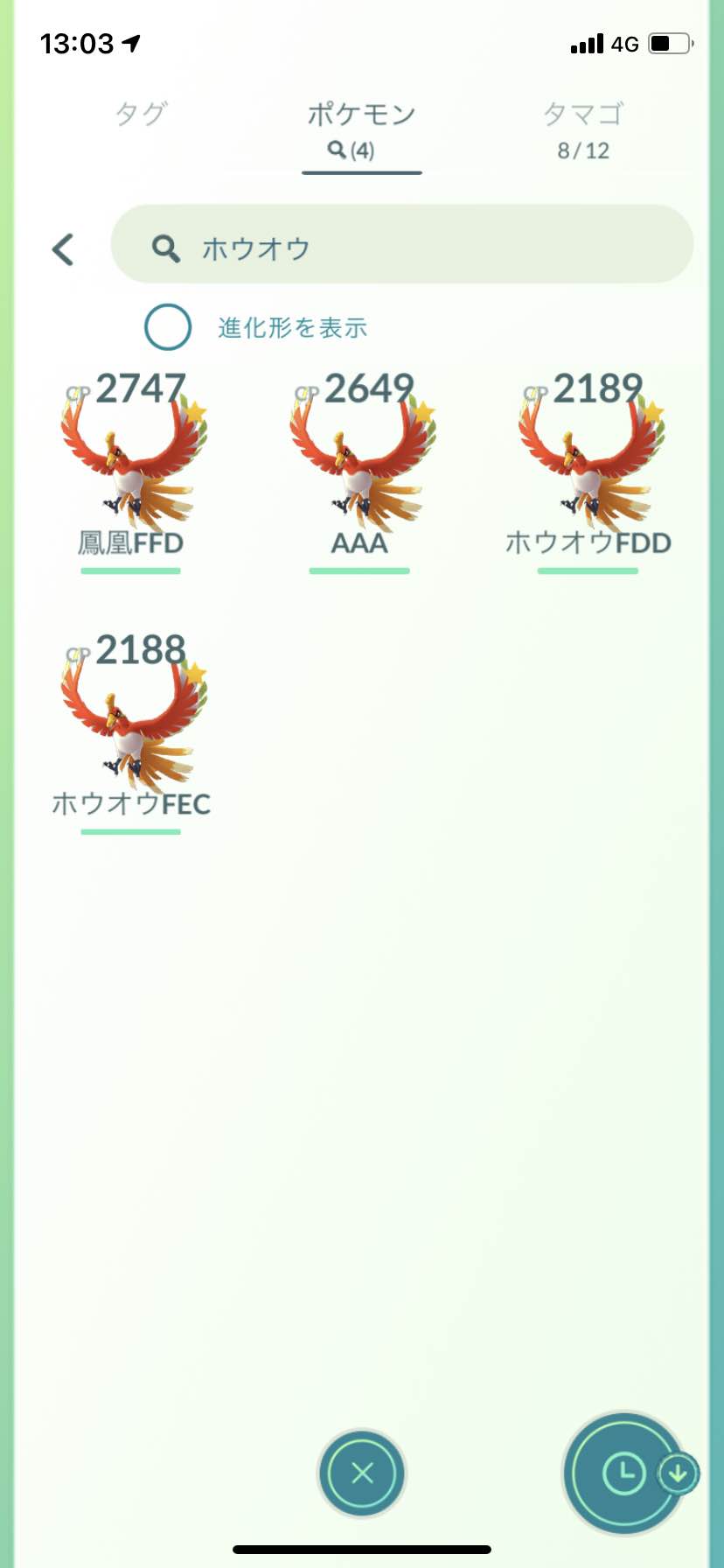Collapse search results using the X button
Image resolution: width=724 pixels, height=1568 pixels.
point(361,1473)
